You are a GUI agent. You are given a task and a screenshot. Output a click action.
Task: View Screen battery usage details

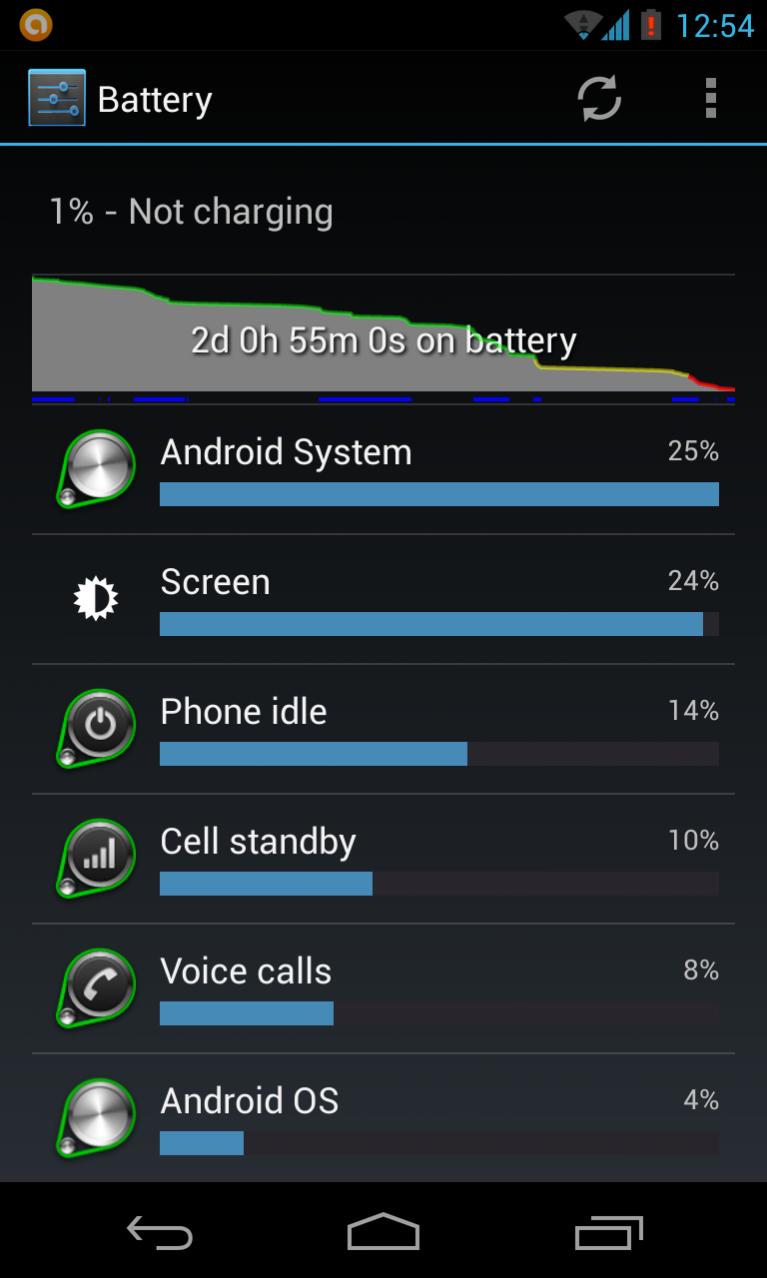tap(383, 599)
